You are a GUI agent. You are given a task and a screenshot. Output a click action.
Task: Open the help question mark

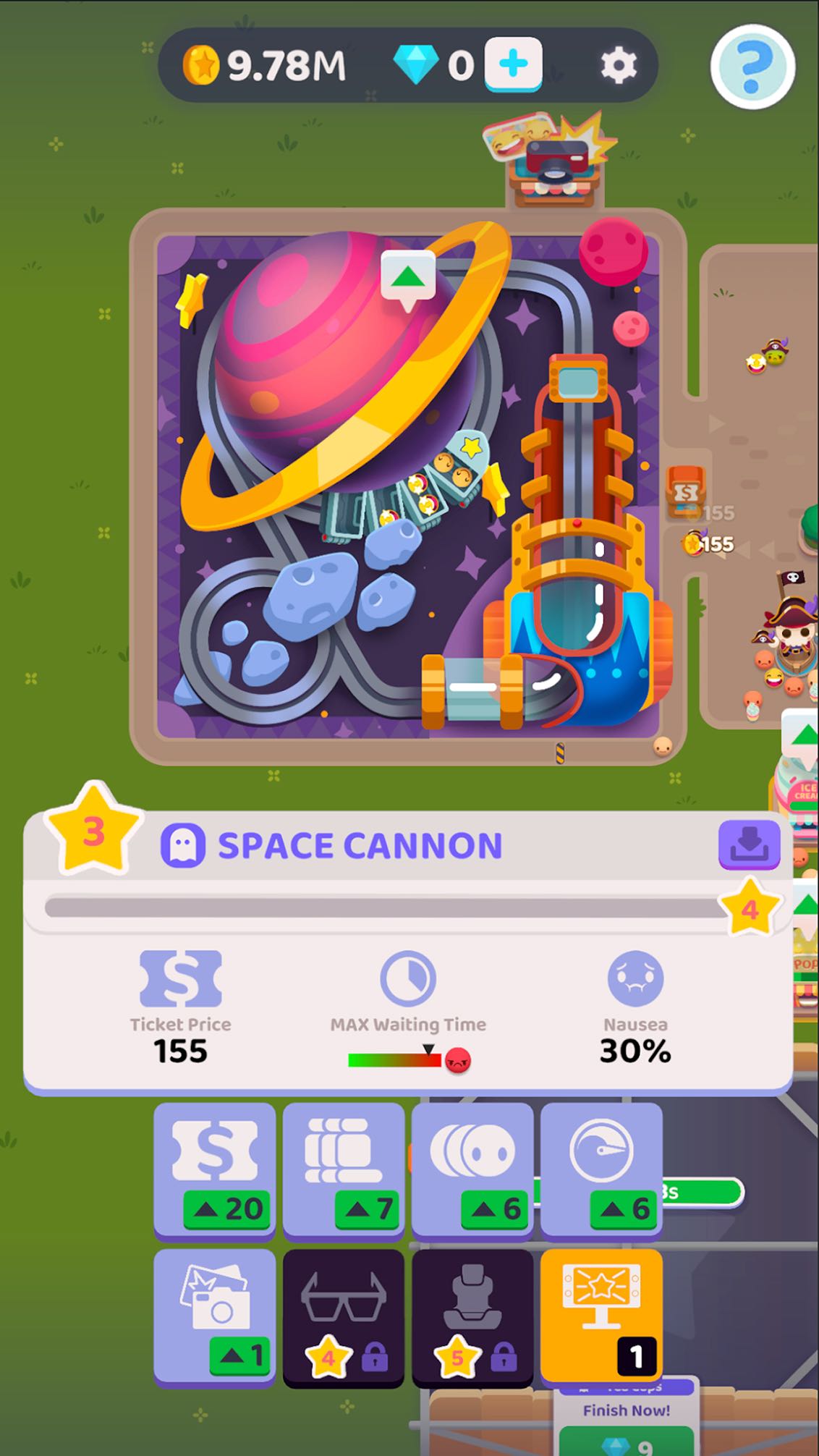point(752,67)
